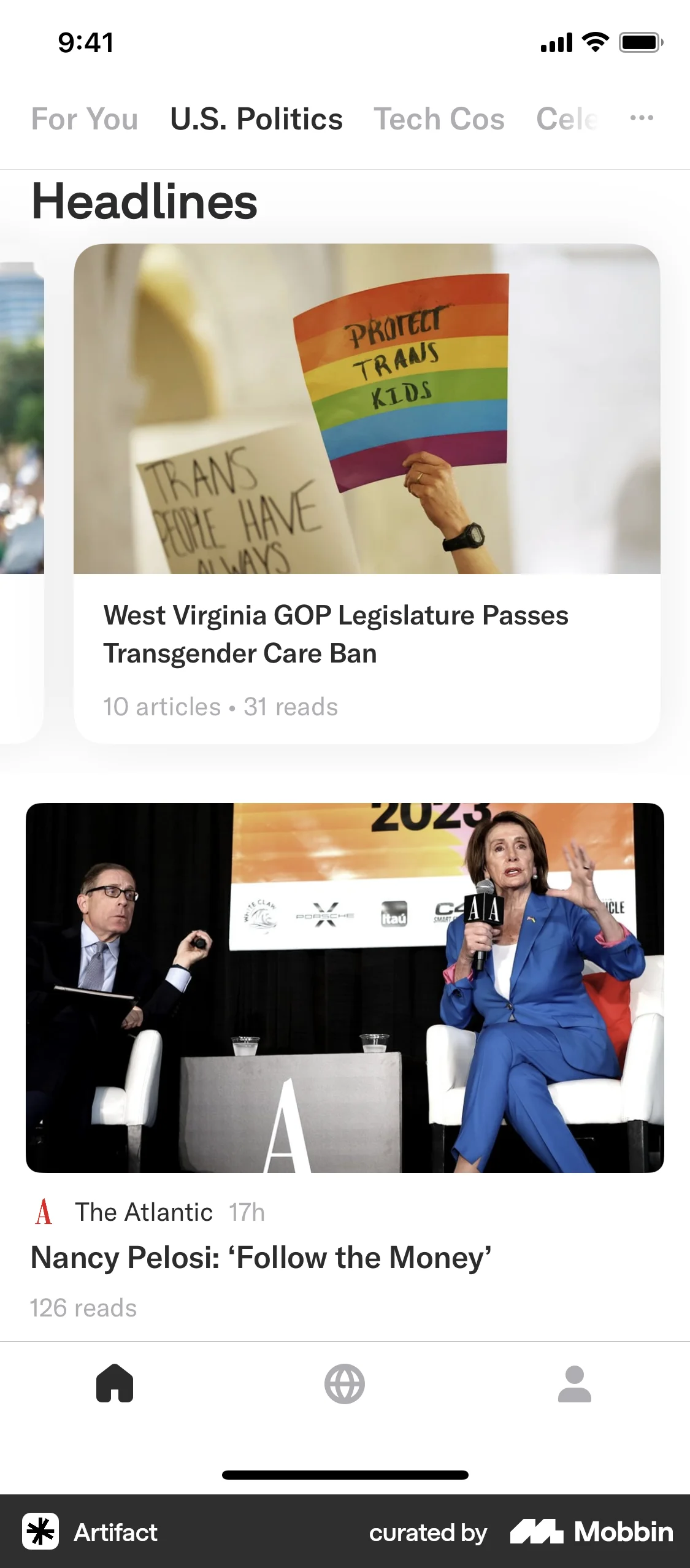Select the U.S. Politics tab
Image resolution: width=690 pixels, height=1568 pixels.
(256, 119)
